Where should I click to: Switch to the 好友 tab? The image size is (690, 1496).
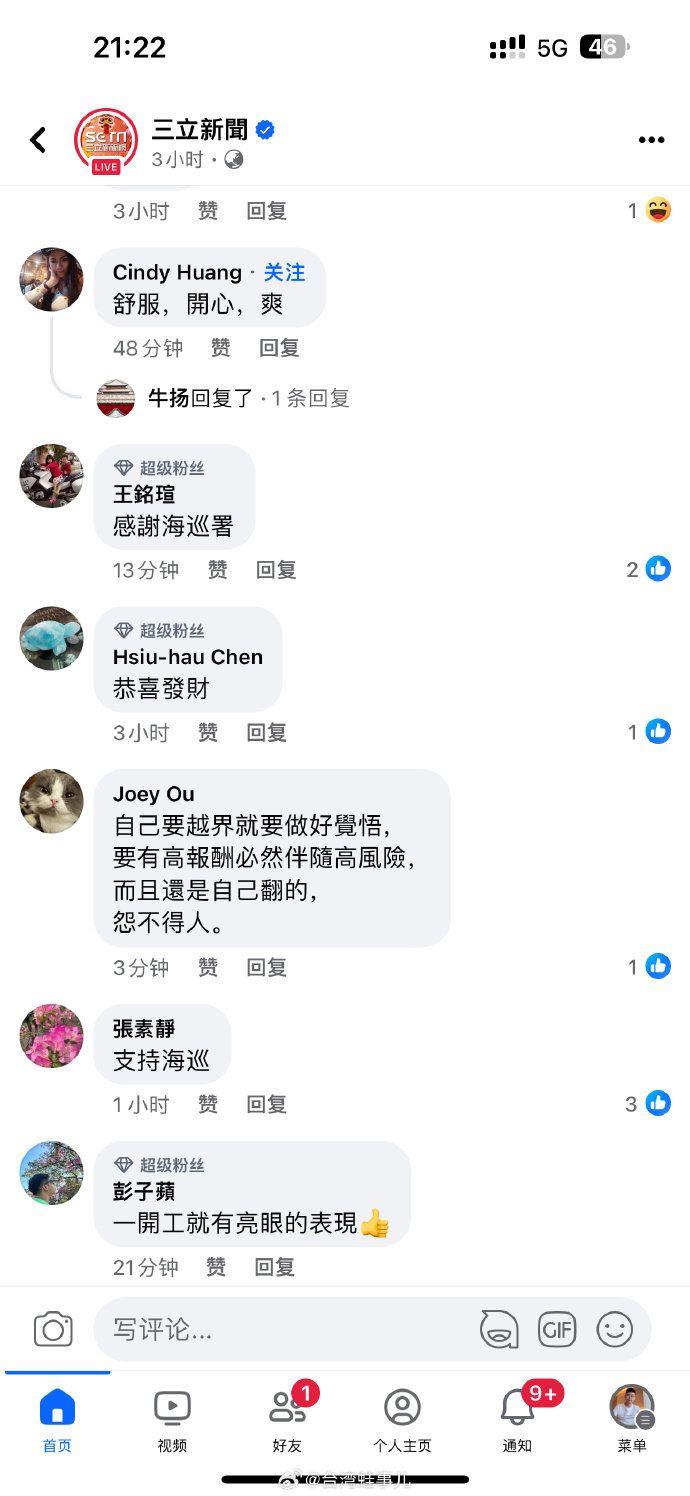coord(287,1420)
